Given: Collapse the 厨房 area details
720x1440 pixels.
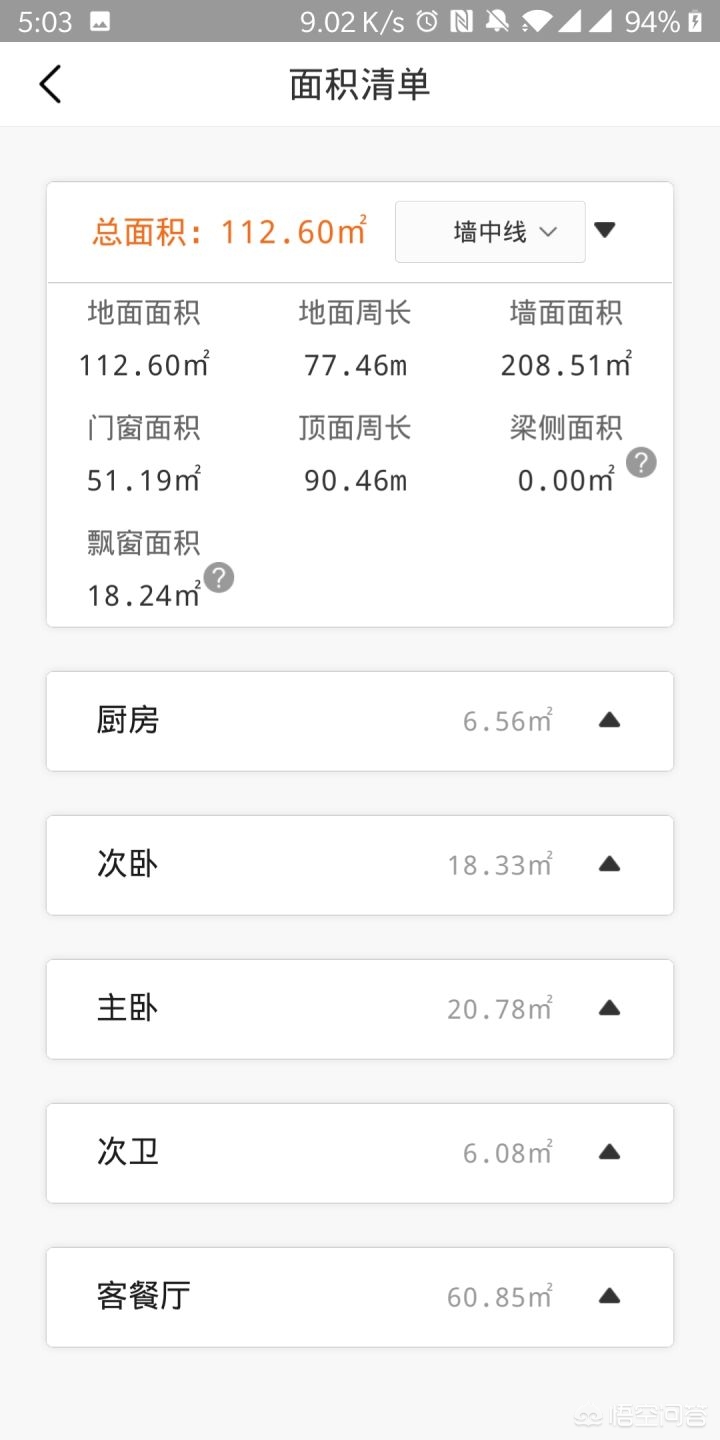Looking at the screenshot, I should click(609, 721).
